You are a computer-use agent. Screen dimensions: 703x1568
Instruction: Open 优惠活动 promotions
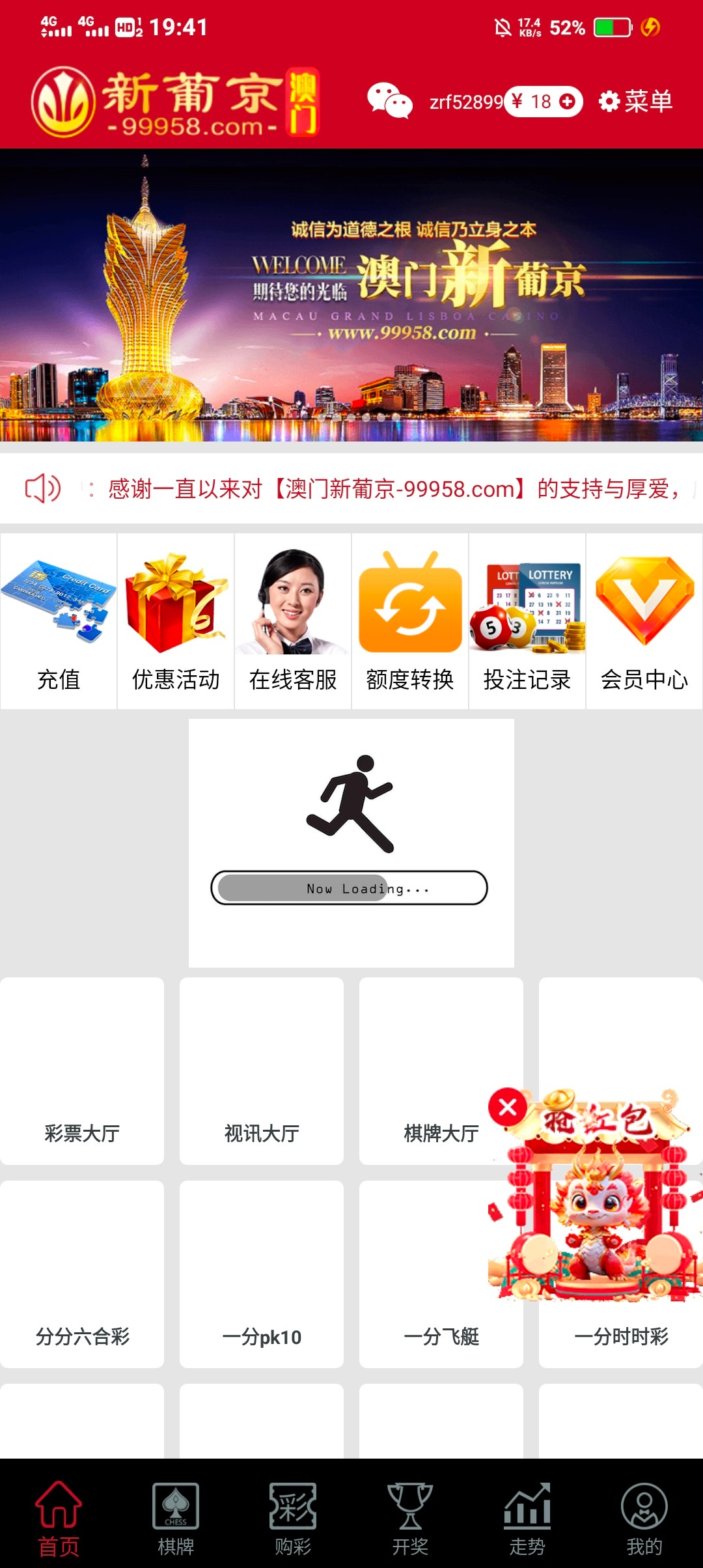pyautogui.click(x=176, y=621)
